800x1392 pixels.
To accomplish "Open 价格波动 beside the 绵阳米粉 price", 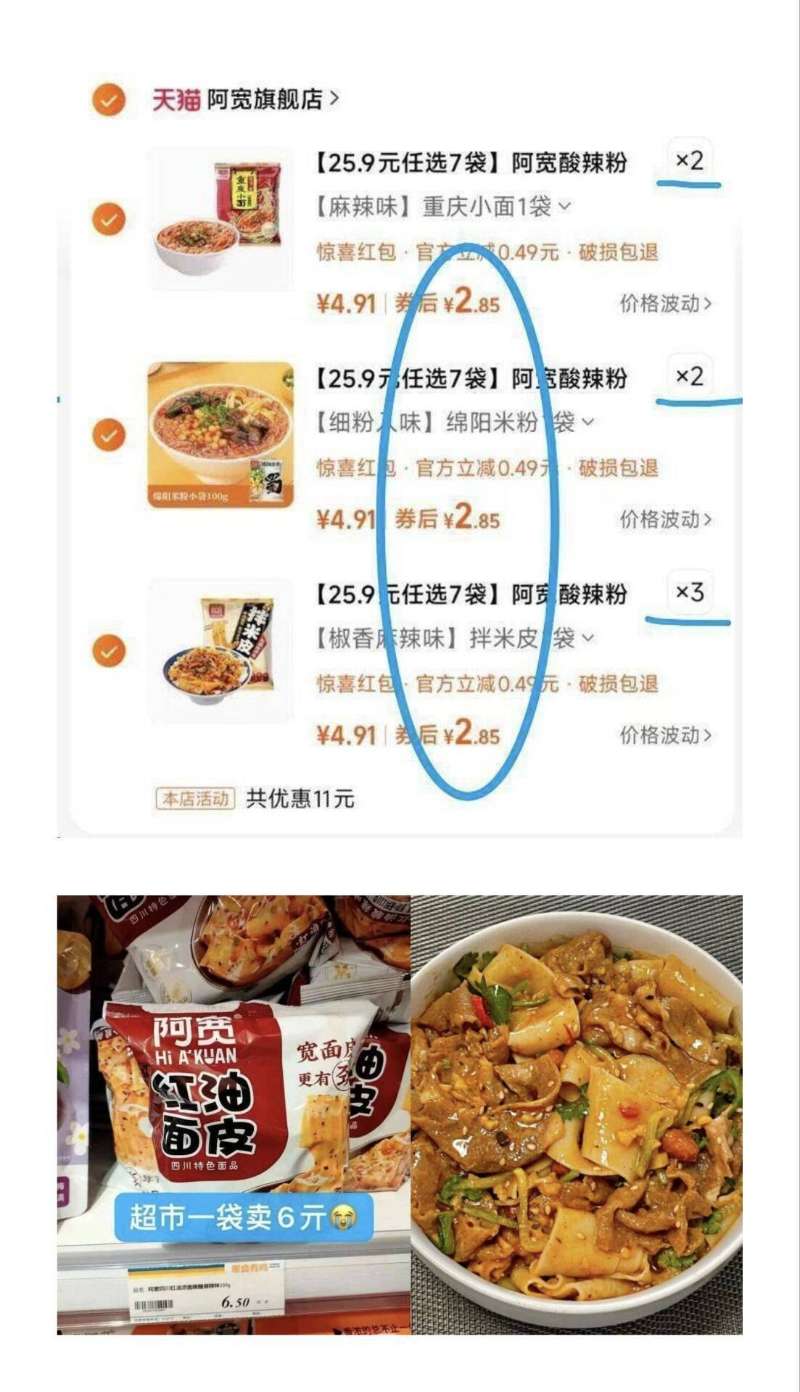I will pos(666,519).
